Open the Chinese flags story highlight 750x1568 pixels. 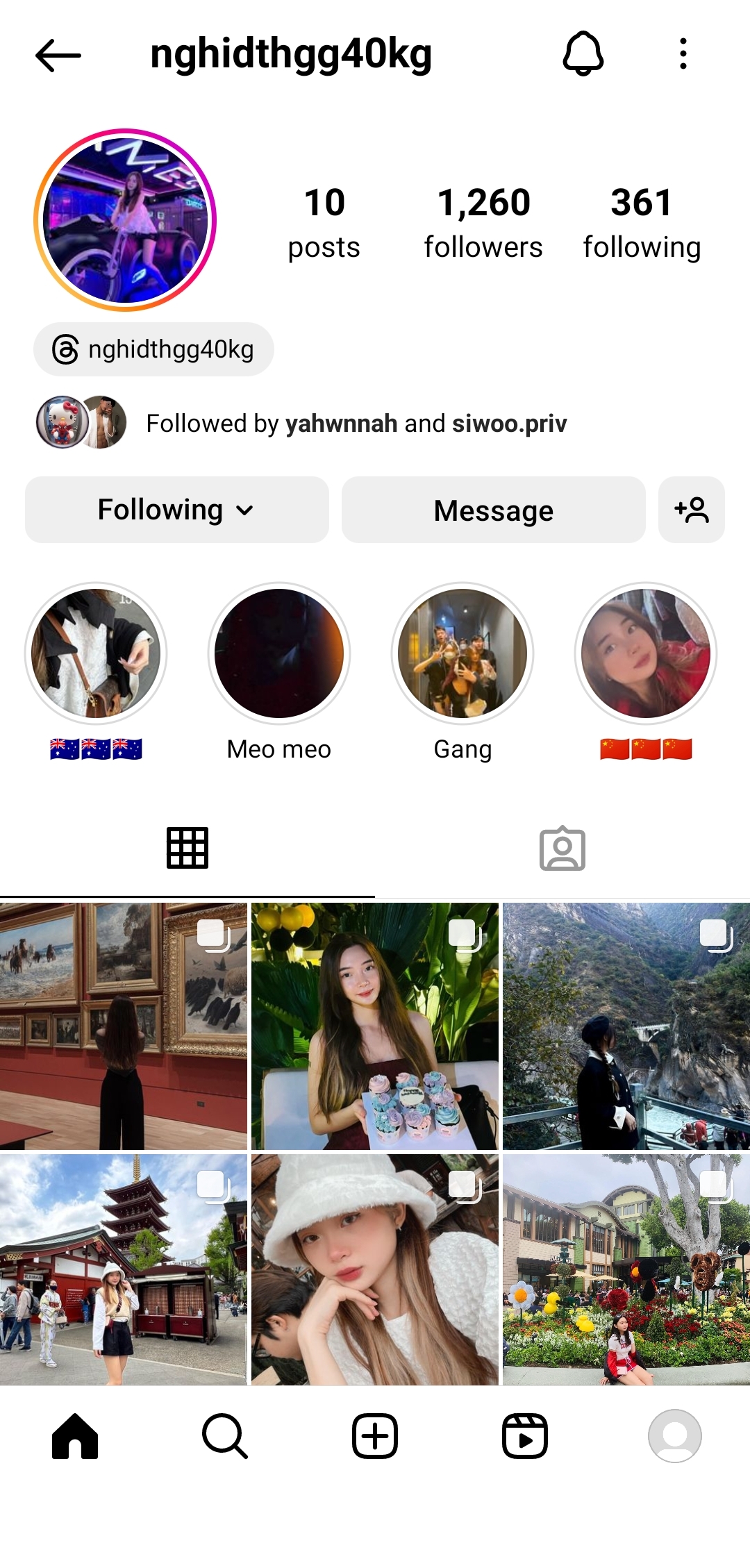point(646,653)
